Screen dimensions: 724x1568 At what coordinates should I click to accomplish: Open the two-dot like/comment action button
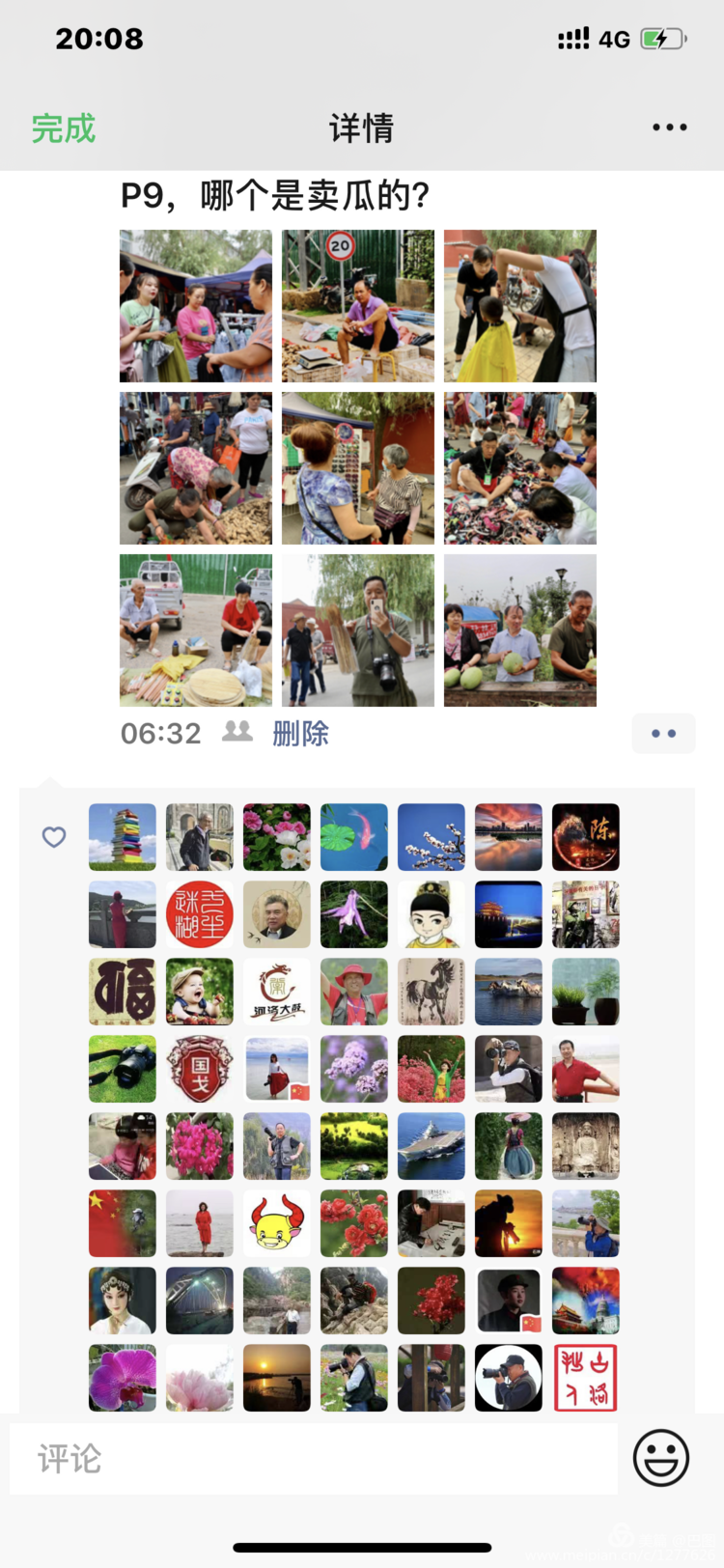pos(663,734)
